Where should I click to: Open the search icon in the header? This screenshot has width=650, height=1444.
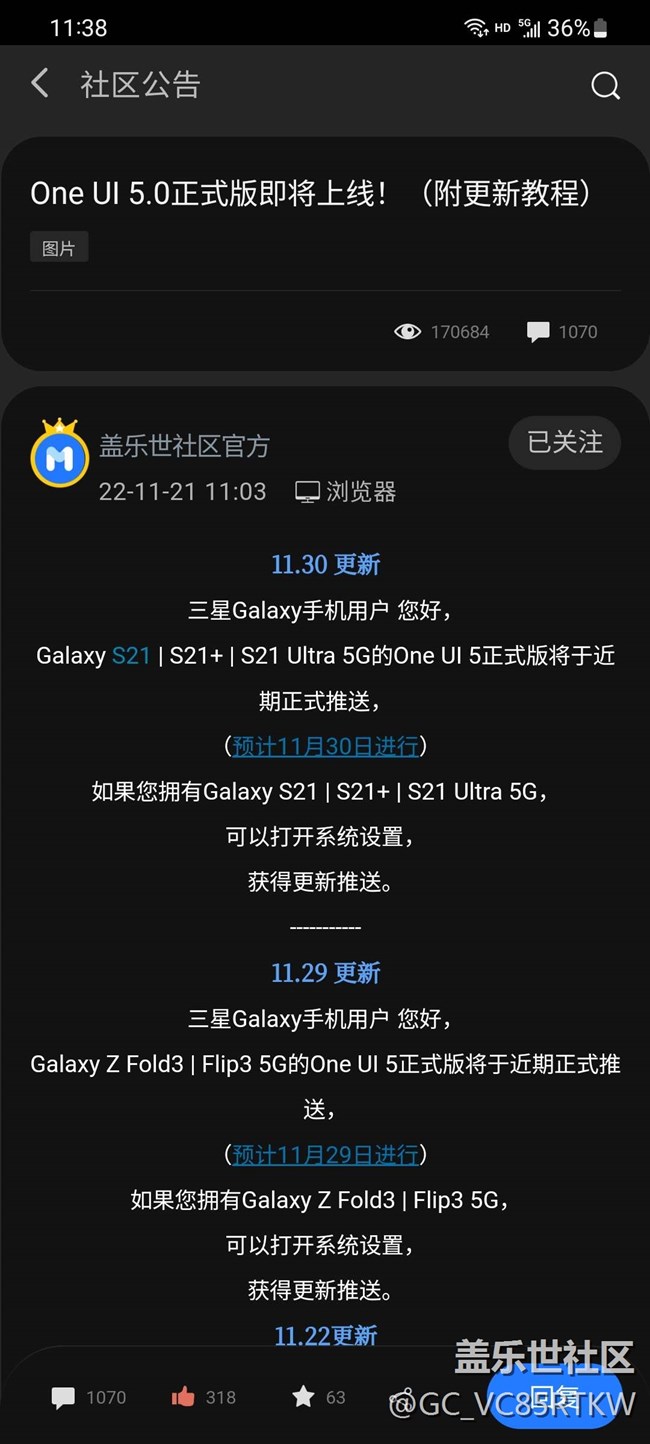coord(605,86)
